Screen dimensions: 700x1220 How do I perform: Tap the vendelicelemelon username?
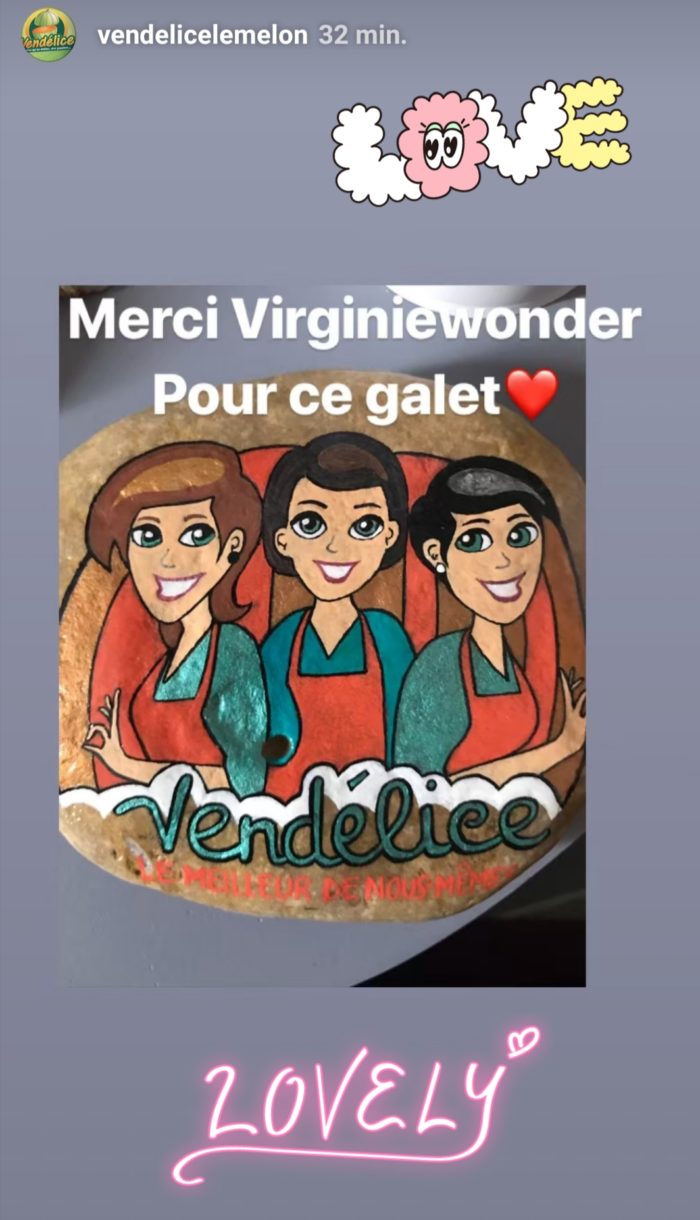(201, 36)
